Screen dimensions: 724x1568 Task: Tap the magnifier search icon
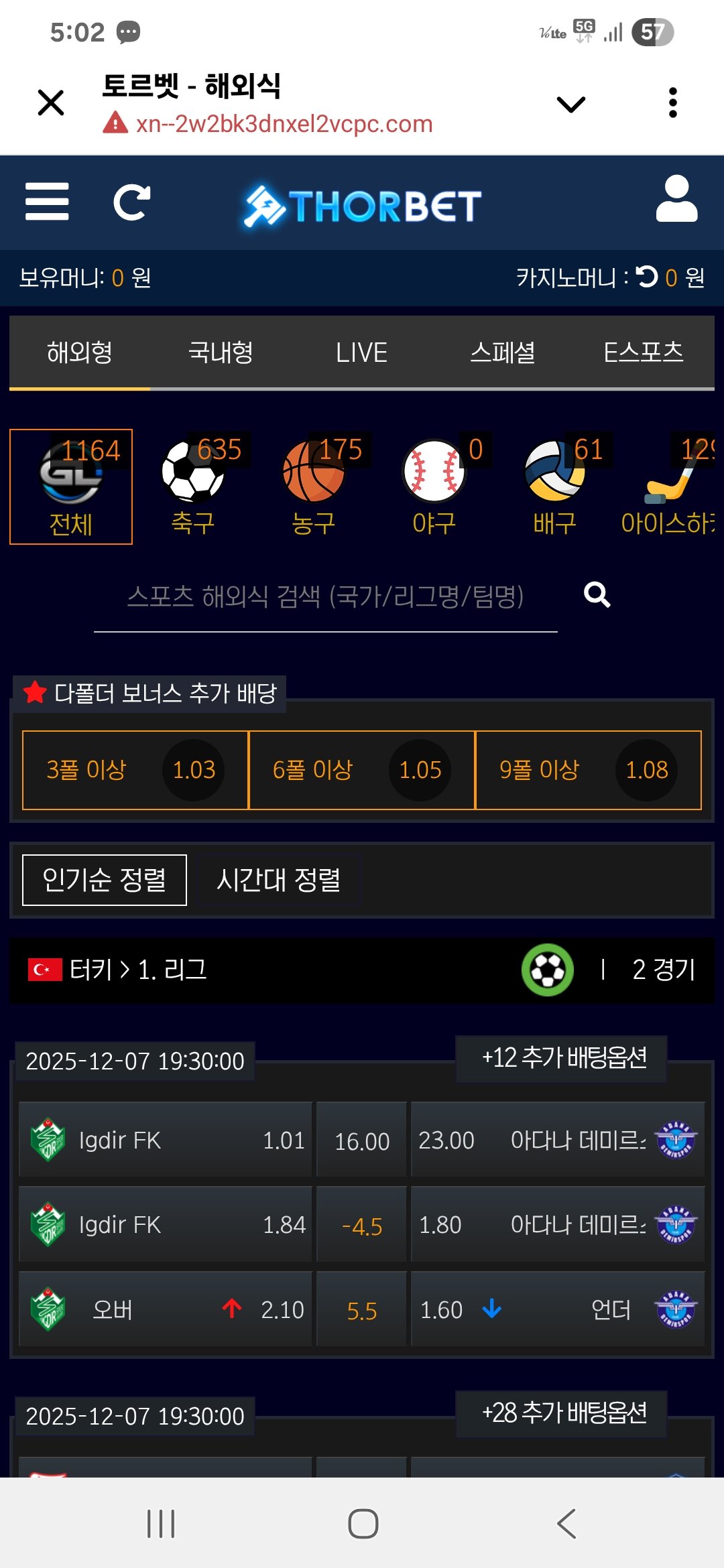click(597, 595)
